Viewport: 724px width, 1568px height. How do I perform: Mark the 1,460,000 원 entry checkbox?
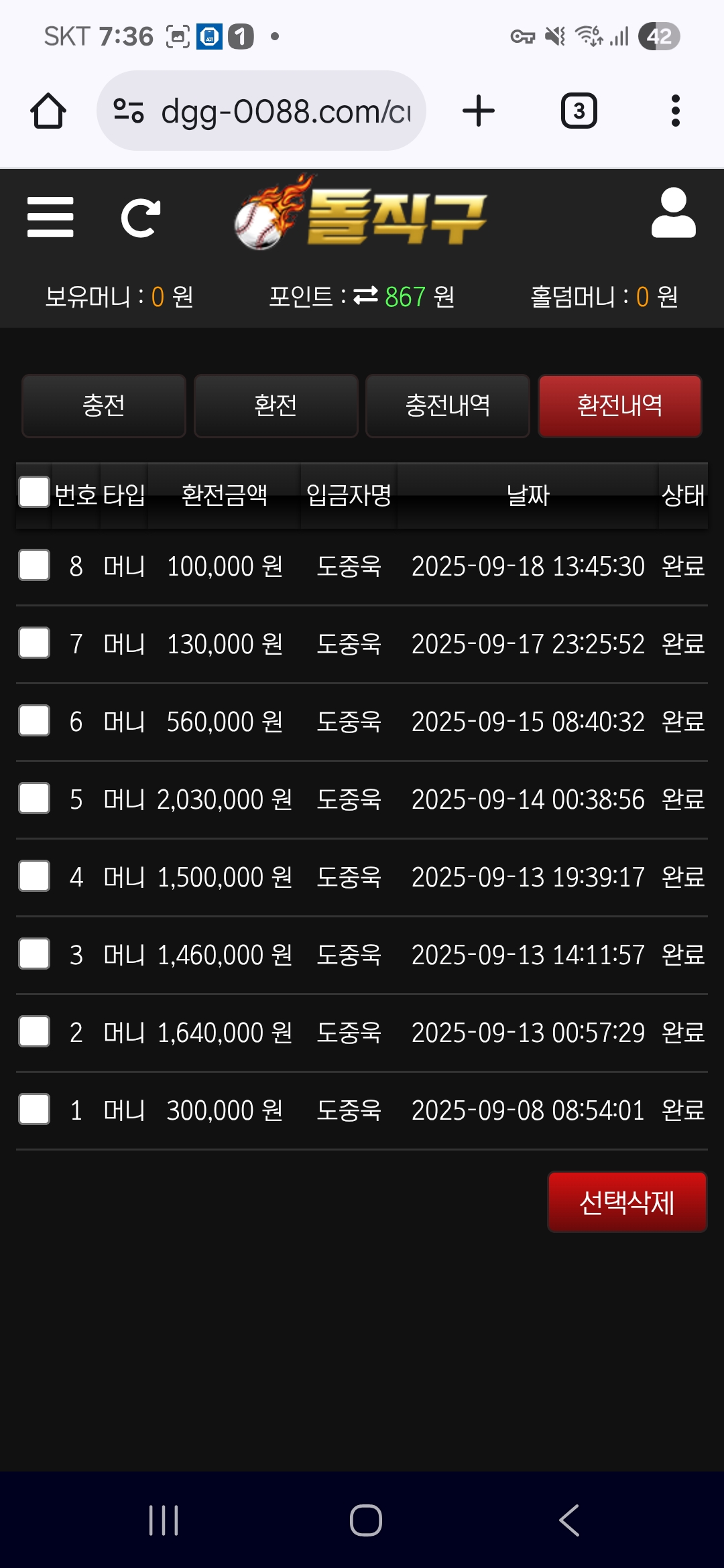pyautogui.click(x=34, y=954)
